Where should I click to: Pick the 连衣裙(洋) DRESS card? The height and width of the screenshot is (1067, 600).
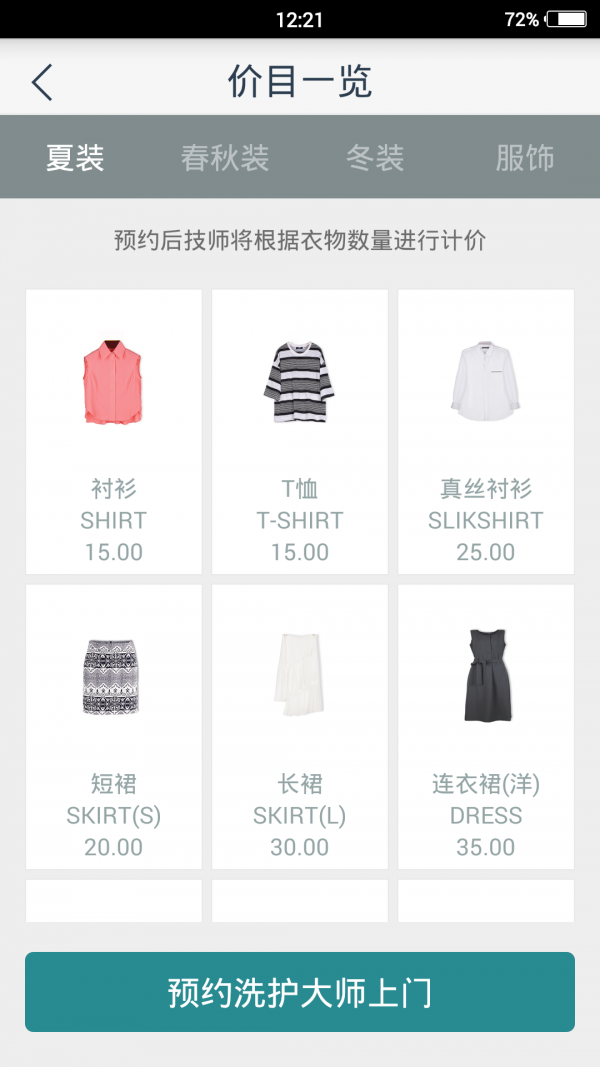(486, 727)
